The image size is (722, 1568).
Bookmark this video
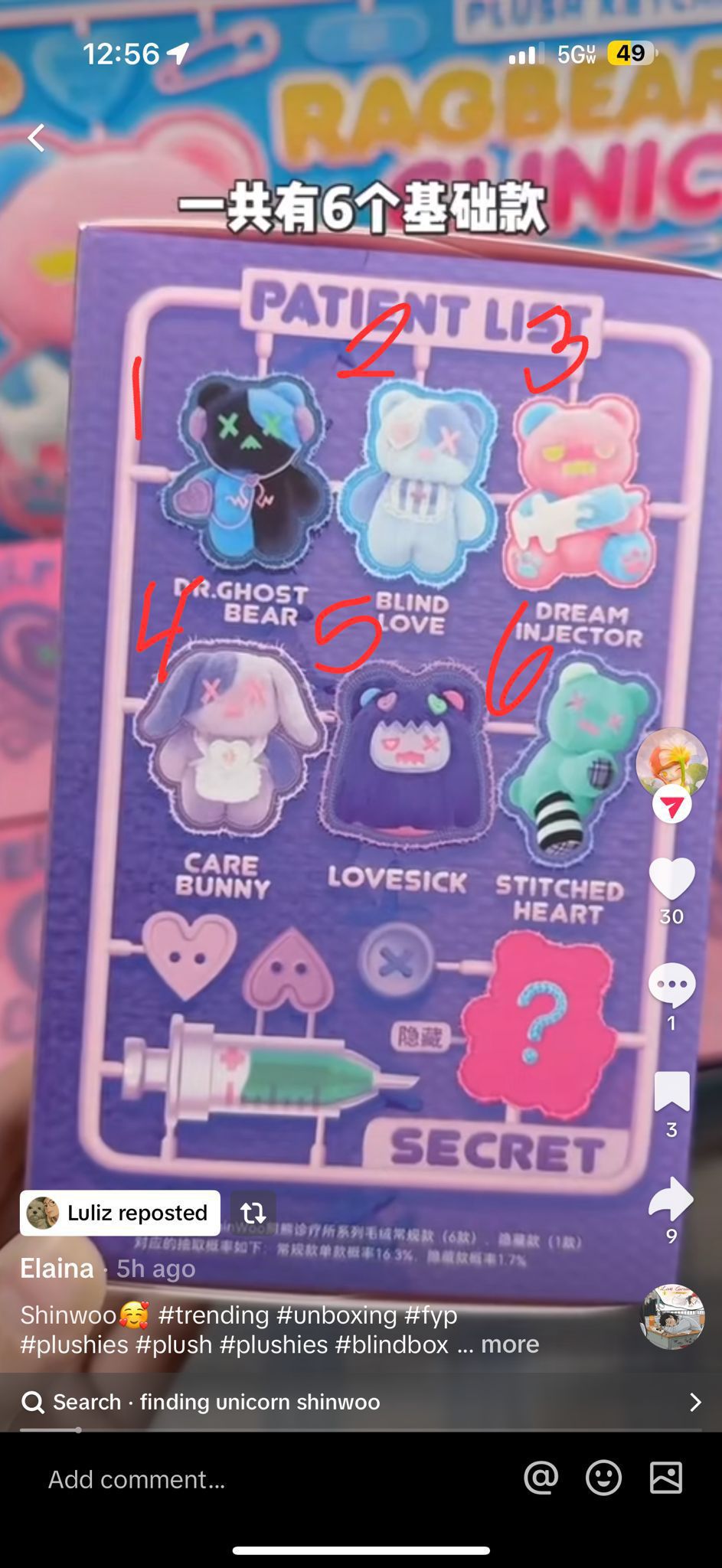click(671, 1092)
